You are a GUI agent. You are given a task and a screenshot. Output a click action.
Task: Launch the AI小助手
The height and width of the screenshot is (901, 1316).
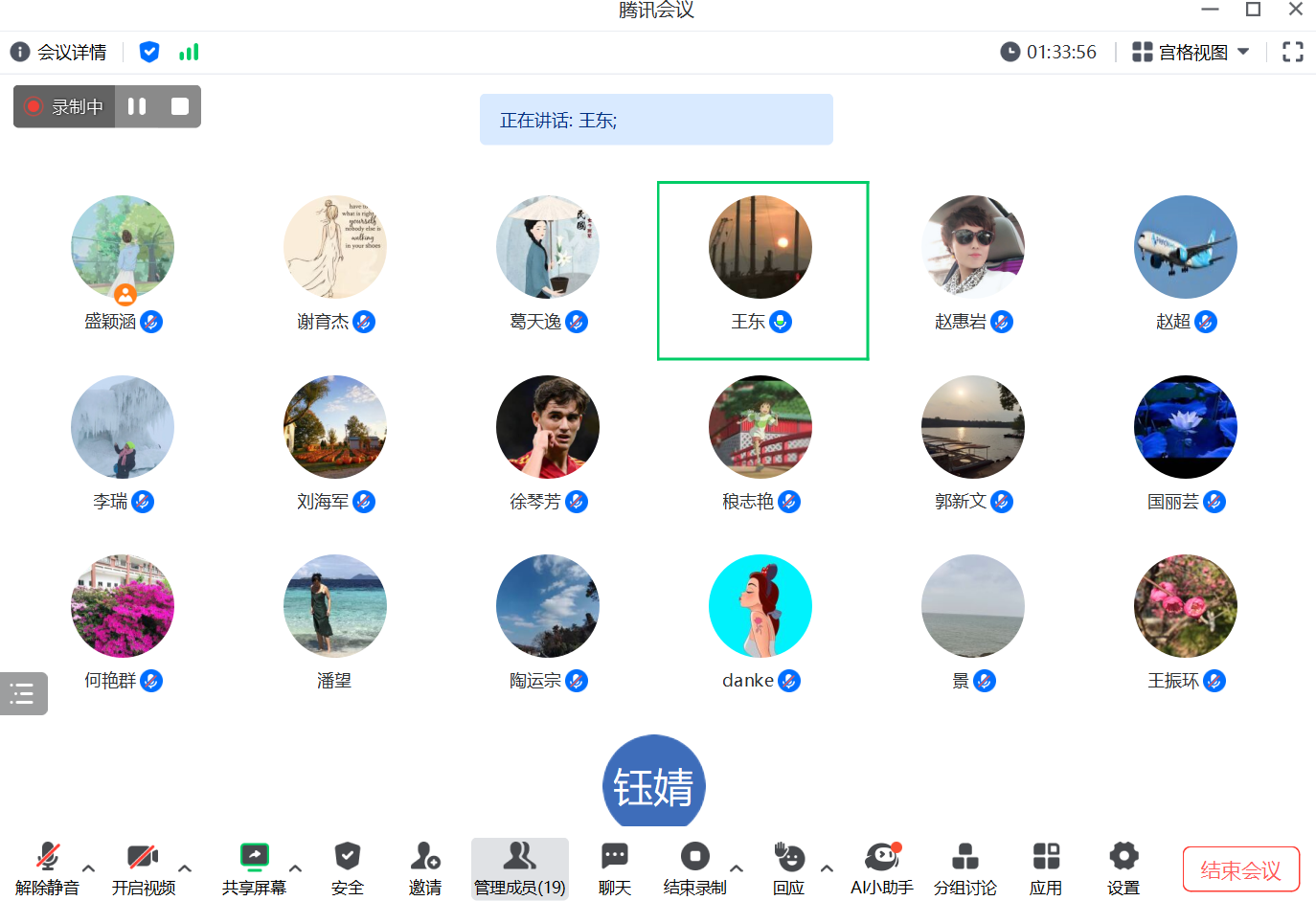pos(881,867)
